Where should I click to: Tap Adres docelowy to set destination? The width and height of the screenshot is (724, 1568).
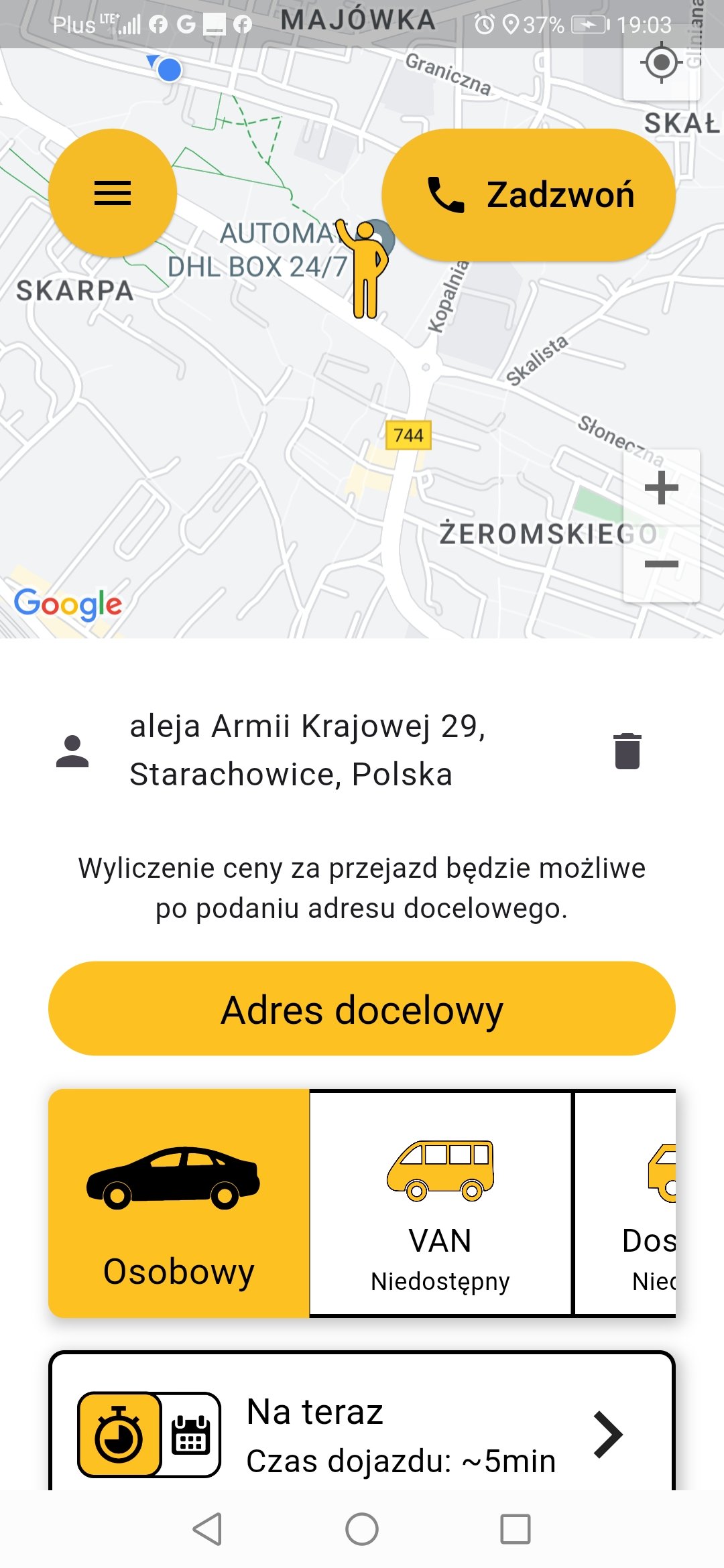(362, 1008)
